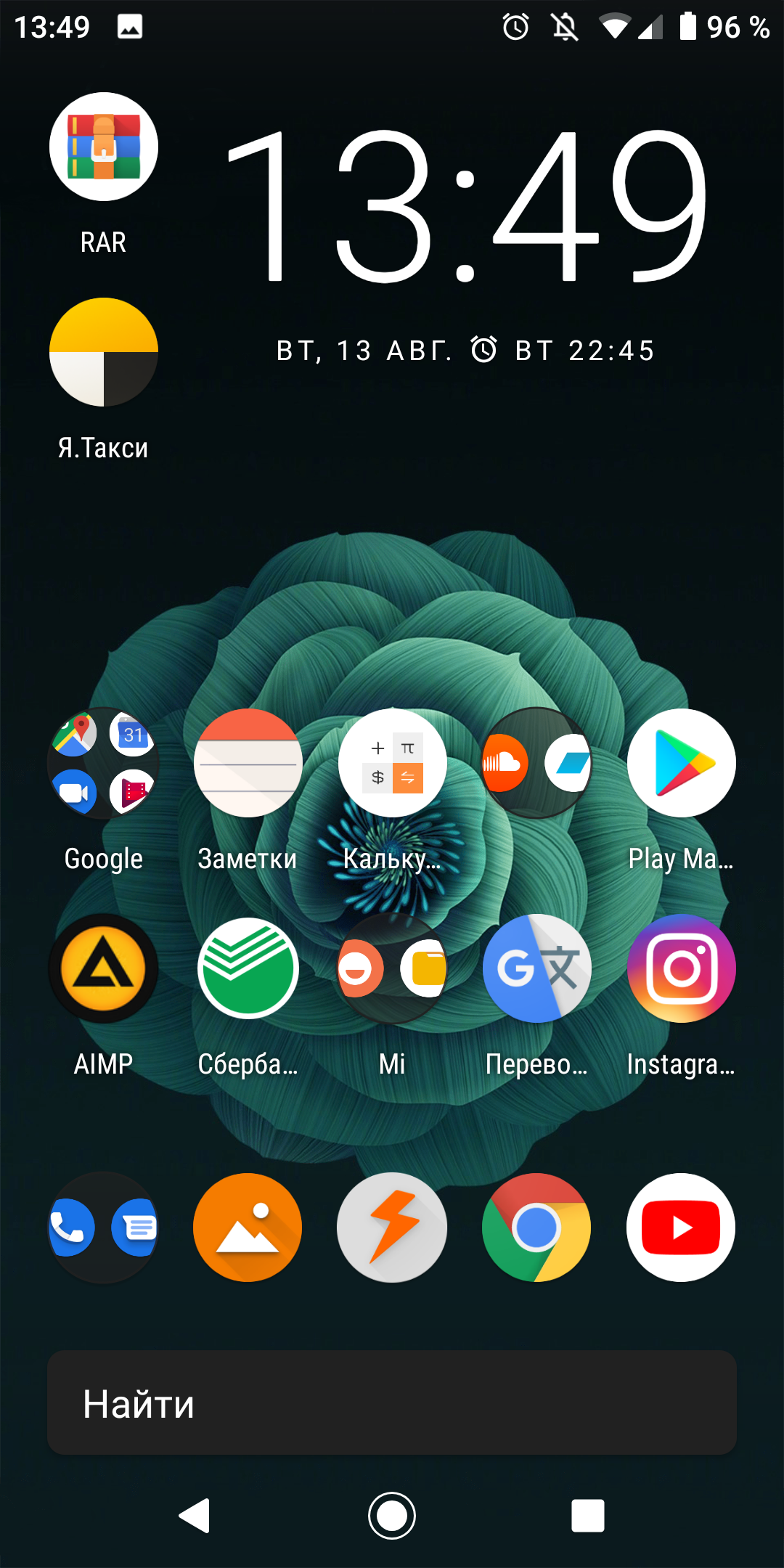
Task: Open recent apps from the navigation bar
Action: 588,1516
